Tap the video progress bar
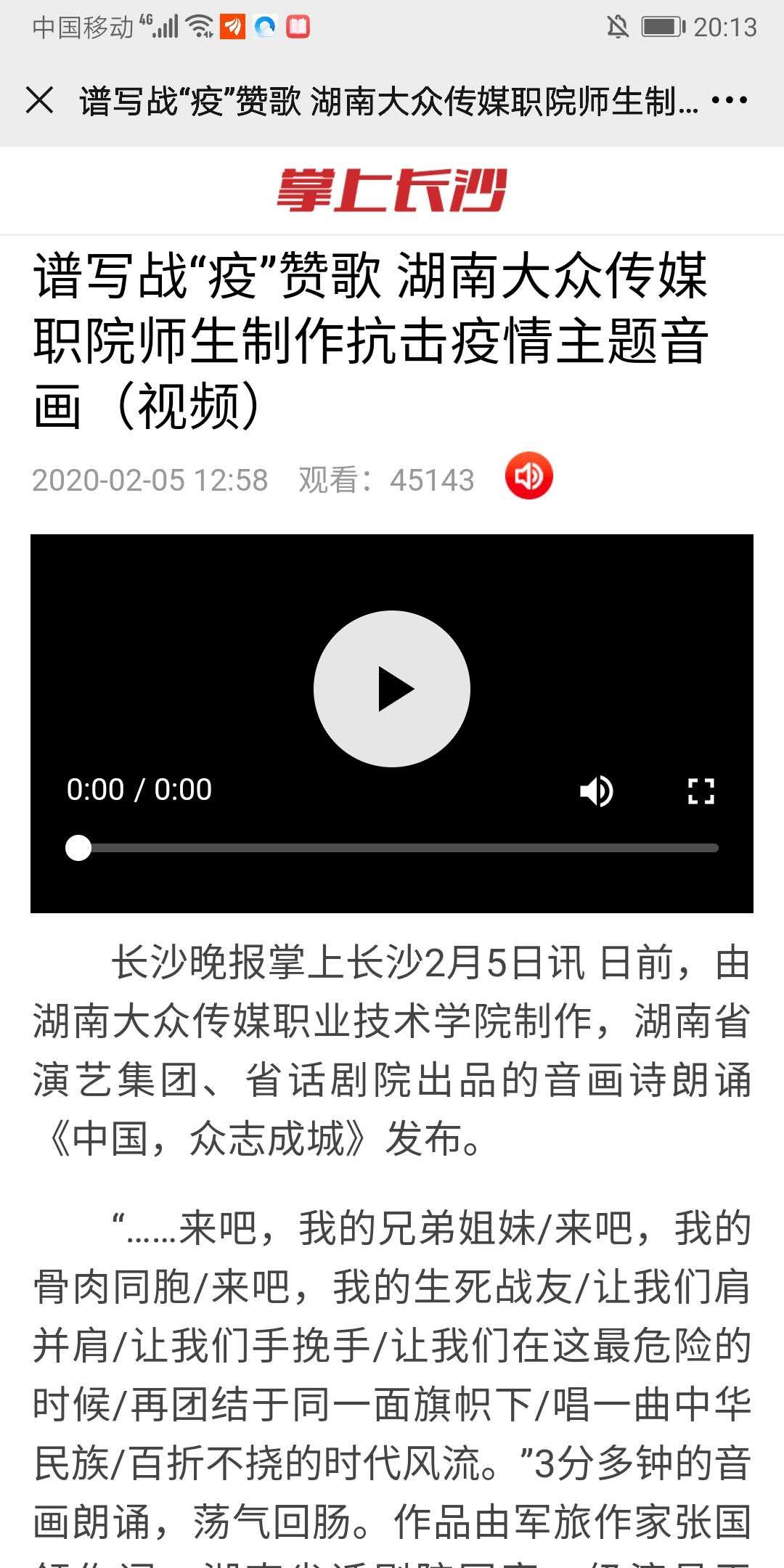The image size is (784, 1568). point(398,848)
